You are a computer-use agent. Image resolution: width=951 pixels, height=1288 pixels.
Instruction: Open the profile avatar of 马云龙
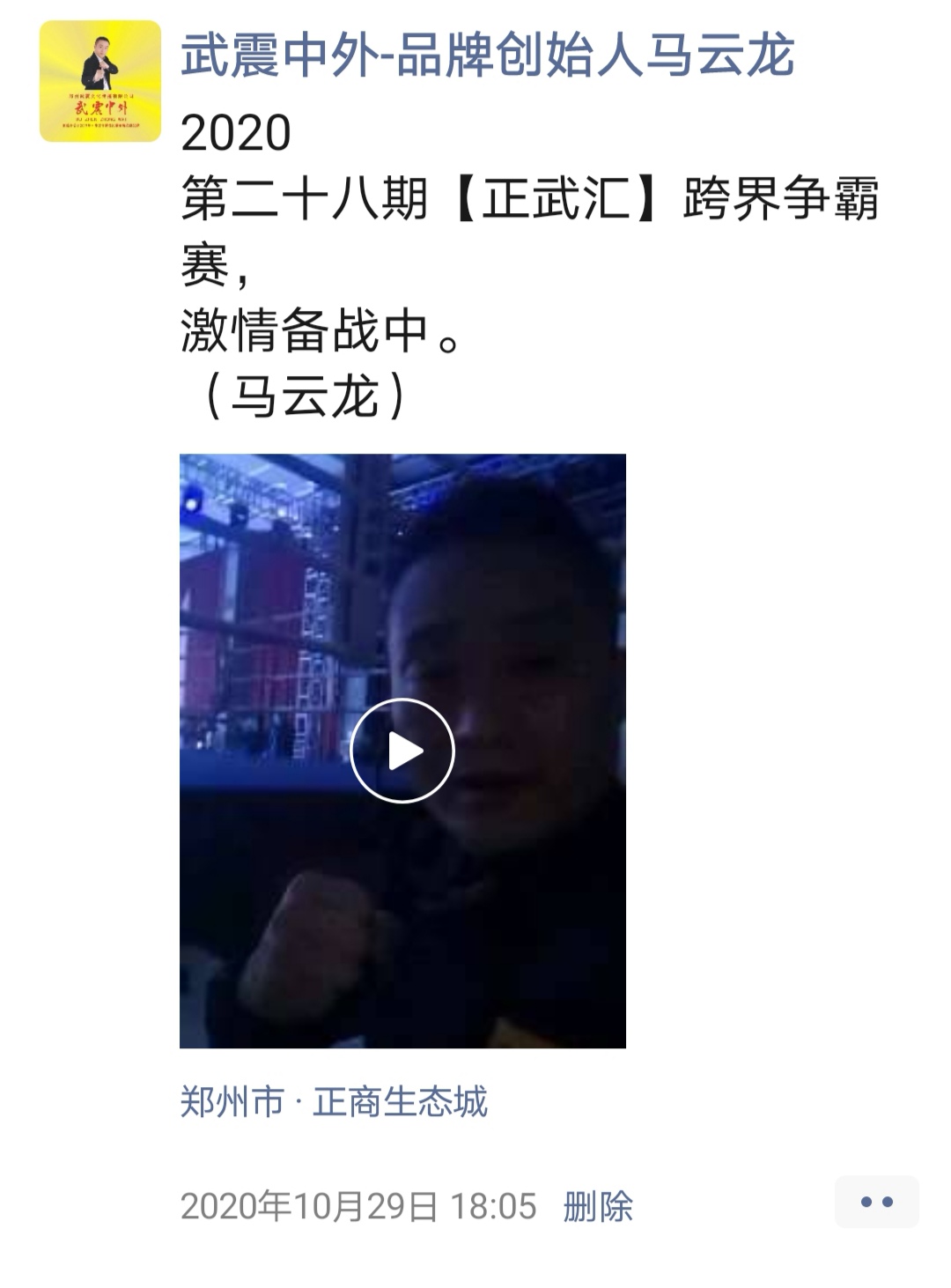[x=100, y=81]
